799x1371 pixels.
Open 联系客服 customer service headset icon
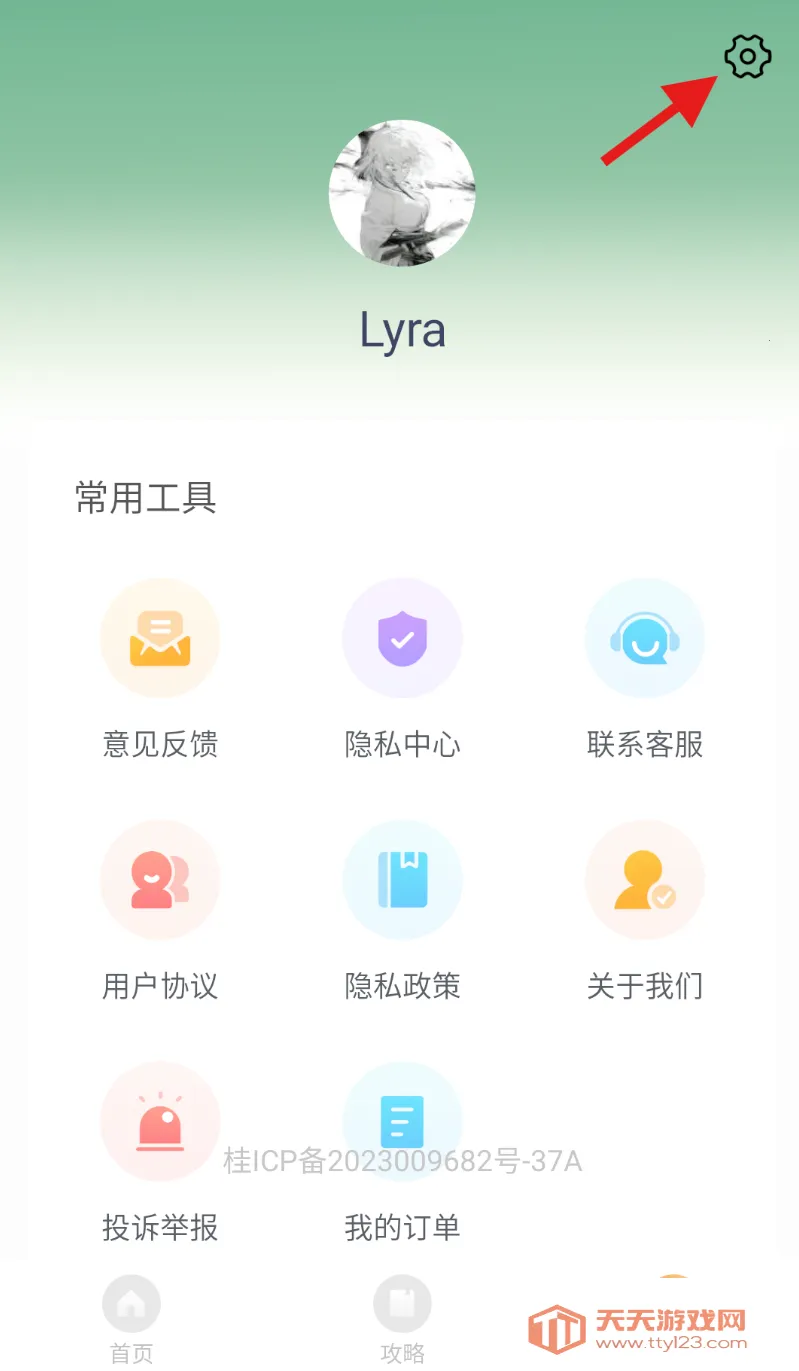tap(645, 638)
